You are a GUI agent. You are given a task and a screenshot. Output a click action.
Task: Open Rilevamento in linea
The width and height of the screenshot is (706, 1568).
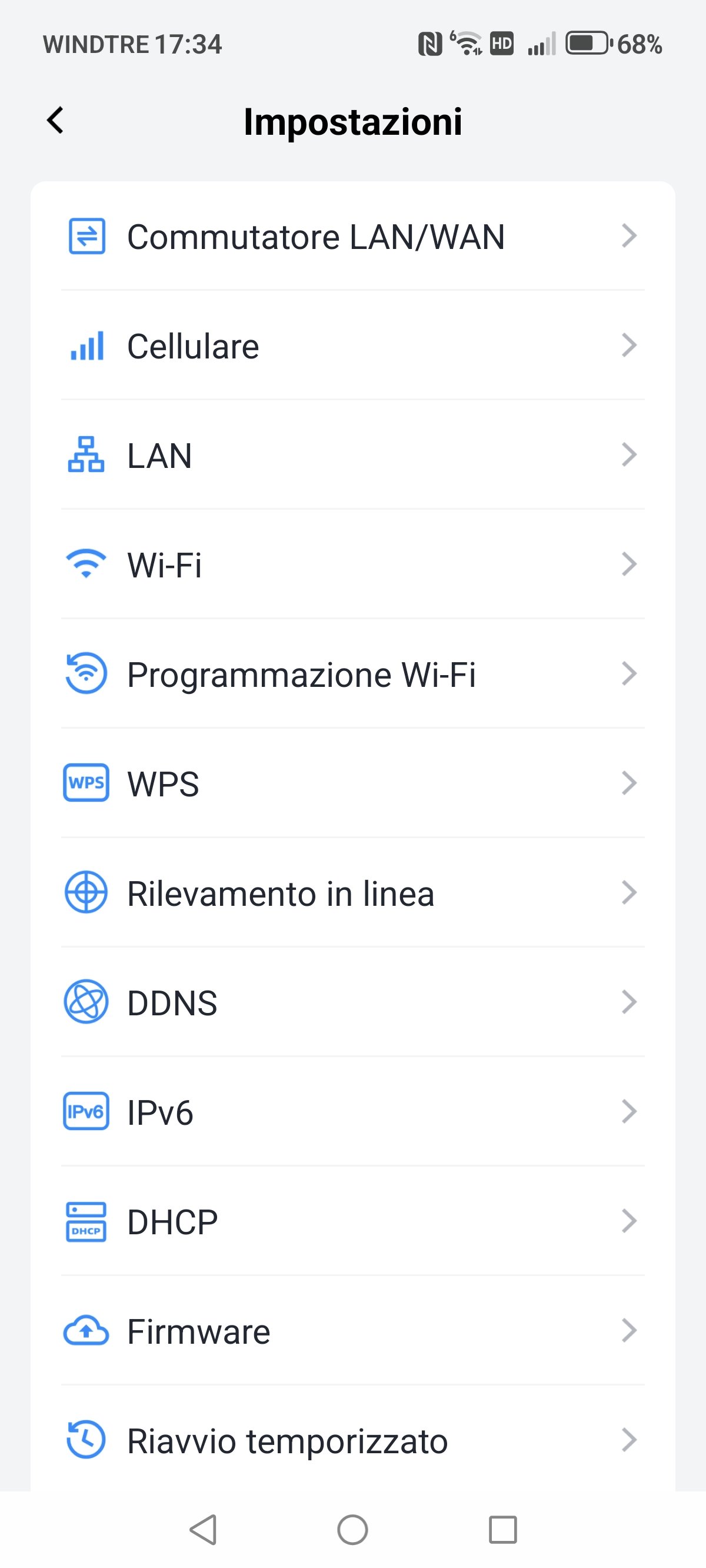[352, 893]
